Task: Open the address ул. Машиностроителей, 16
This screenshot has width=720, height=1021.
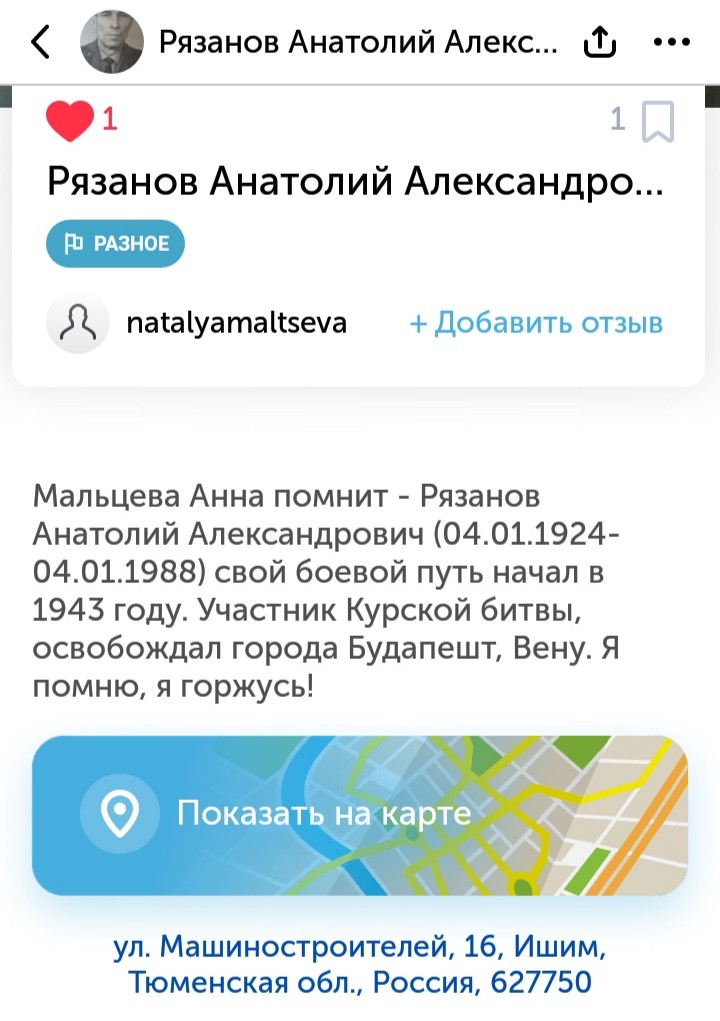Action: (x=360, y=962)
